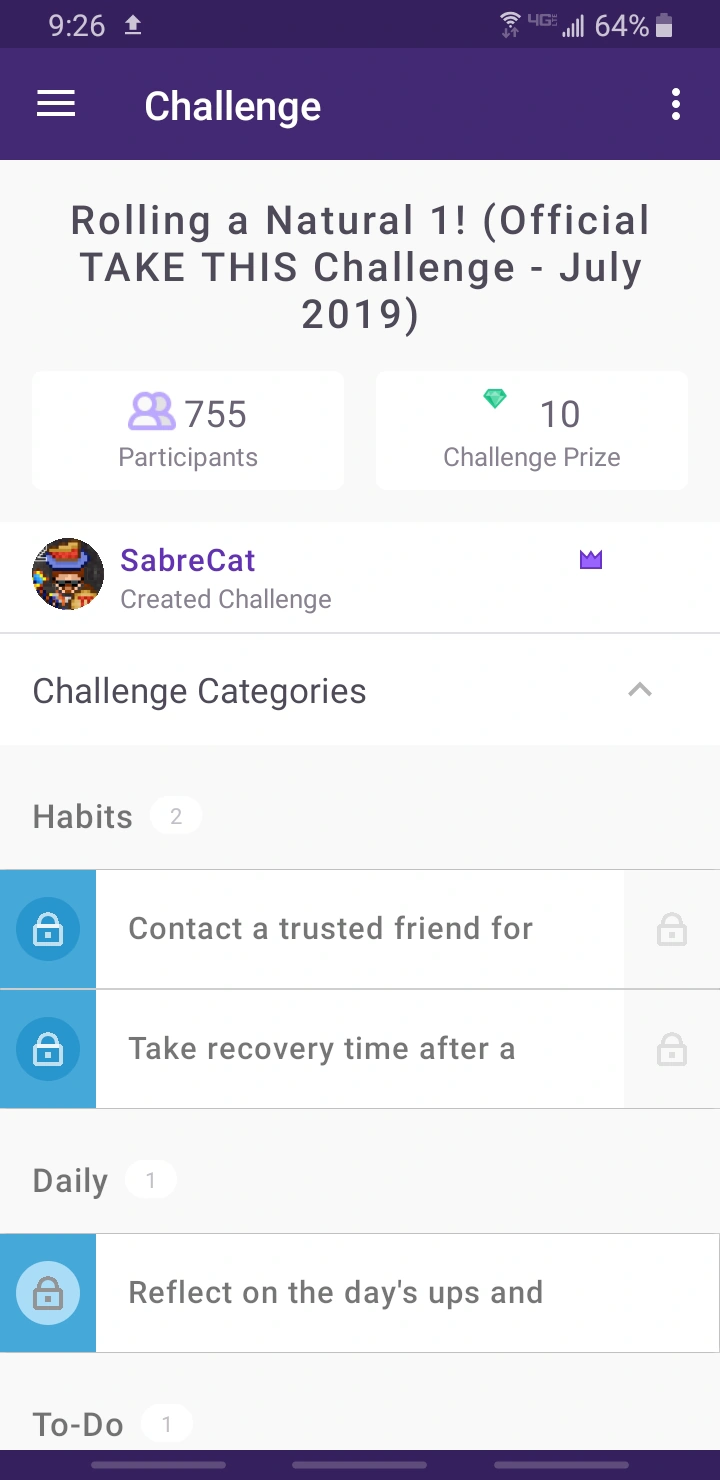Open the 'Contact a trusted friend' habit
Viewport: 720px width, 1480px height.
tap(330, 929)
